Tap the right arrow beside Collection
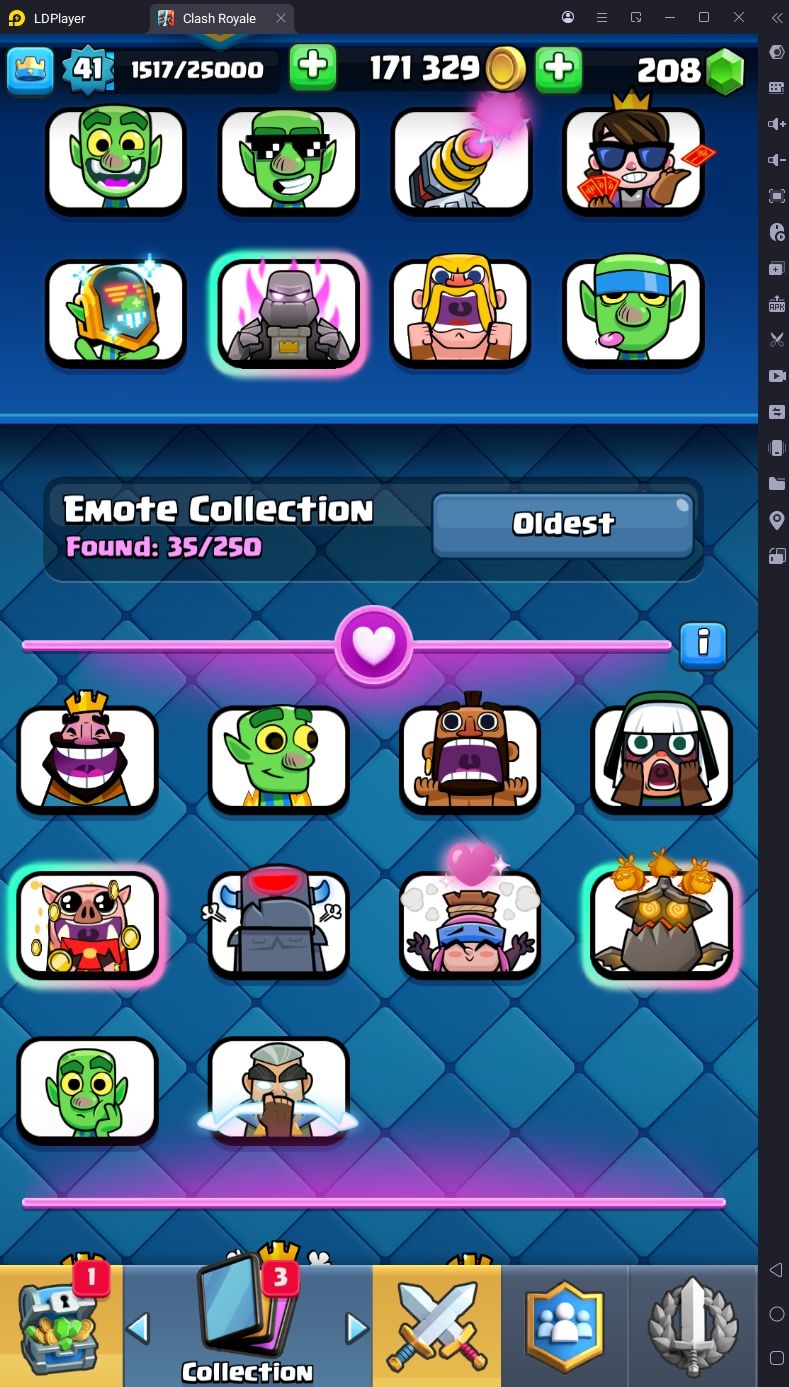Screen dimensions: 789x1387 tap(356, 1328)
